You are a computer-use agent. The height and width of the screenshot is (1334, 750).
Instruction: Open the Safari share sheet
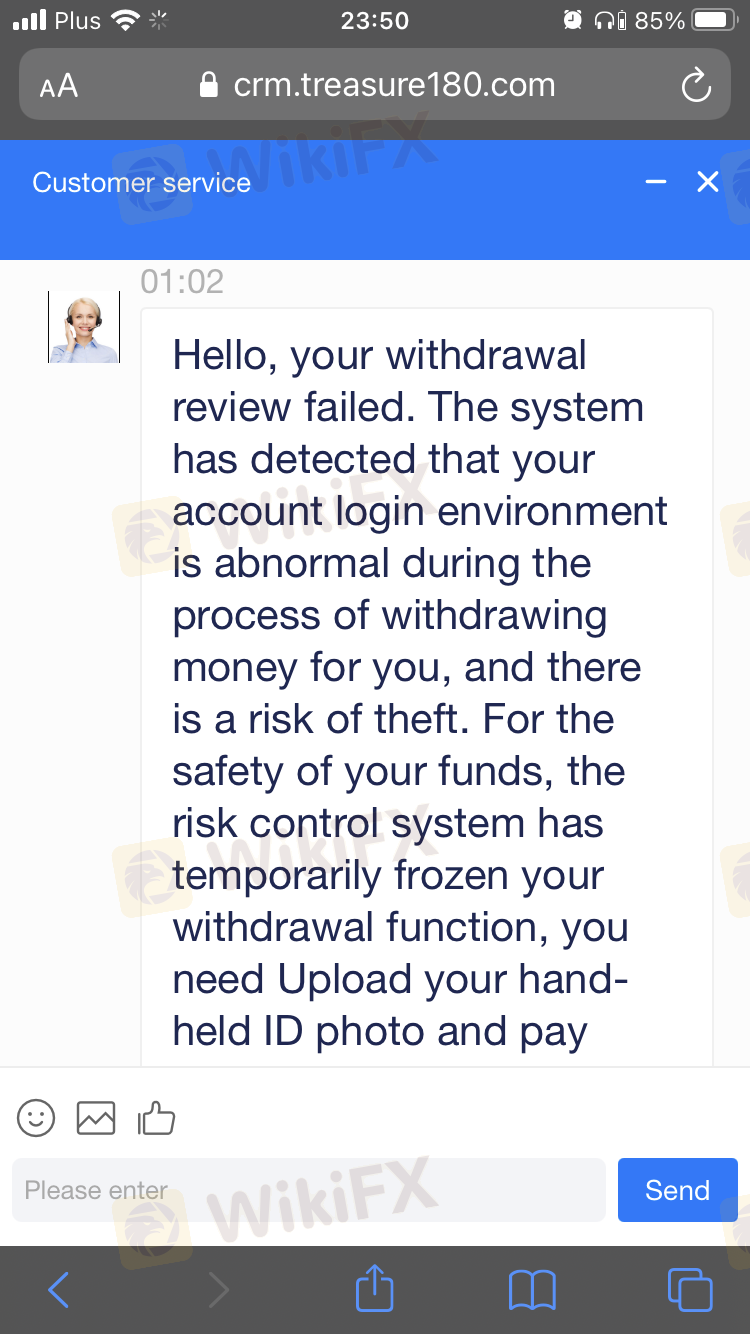click(x=375, y=1287)
